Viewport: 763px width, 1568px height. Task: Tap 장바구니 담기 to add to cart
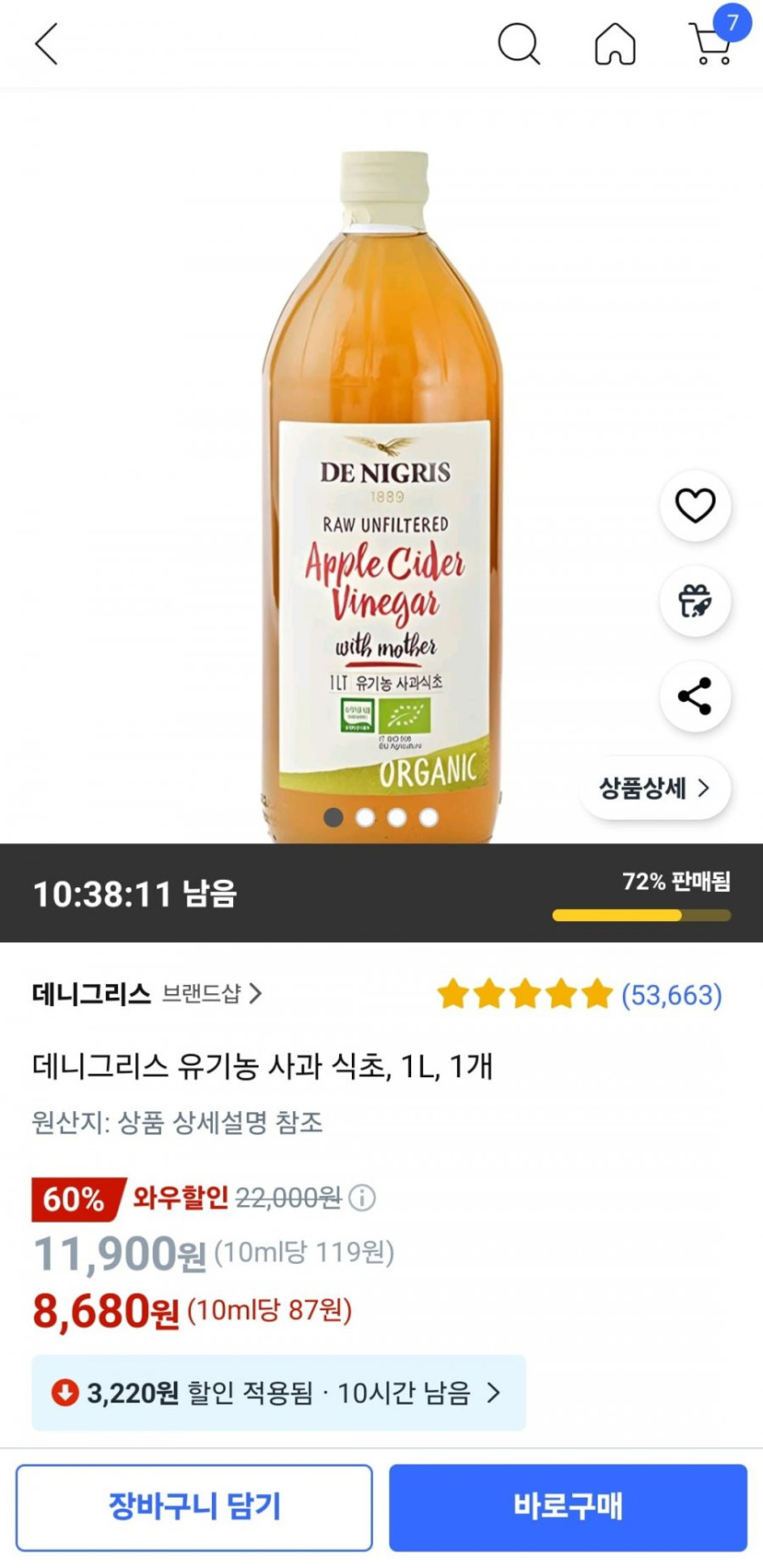[x=194, y=1507]
